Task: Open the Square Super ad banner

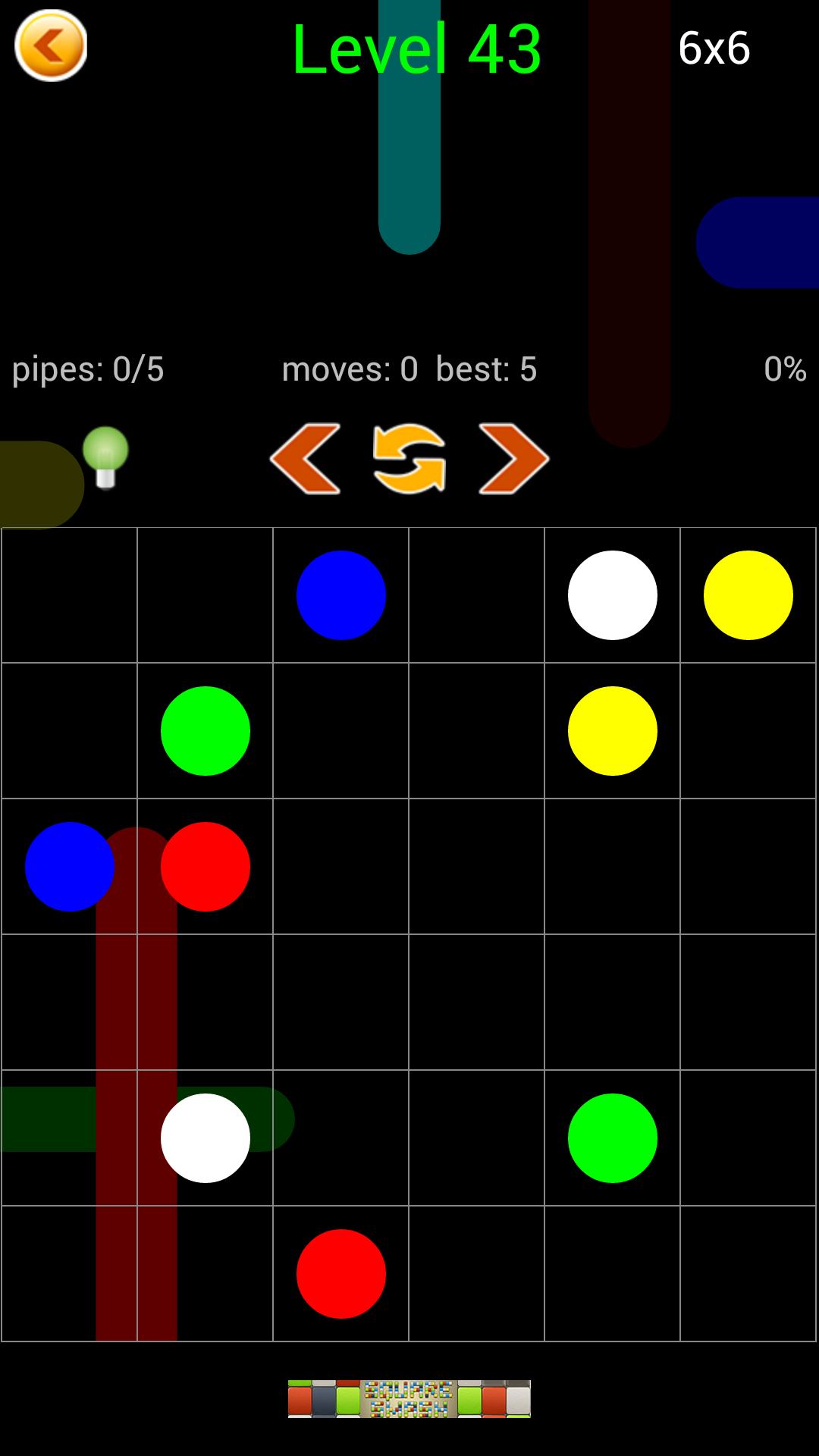Action: [409, 1398]
